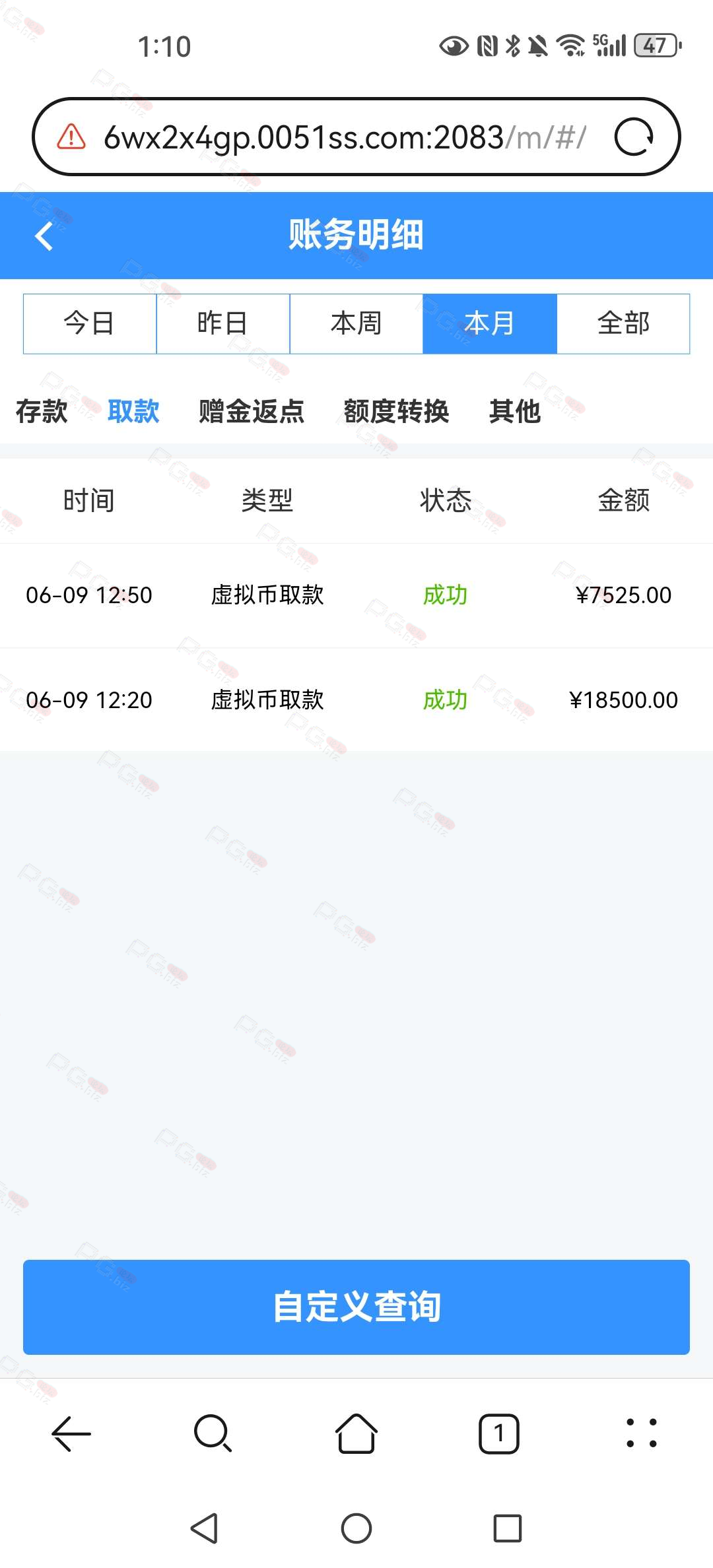View the 其他 category

(515, 411)
